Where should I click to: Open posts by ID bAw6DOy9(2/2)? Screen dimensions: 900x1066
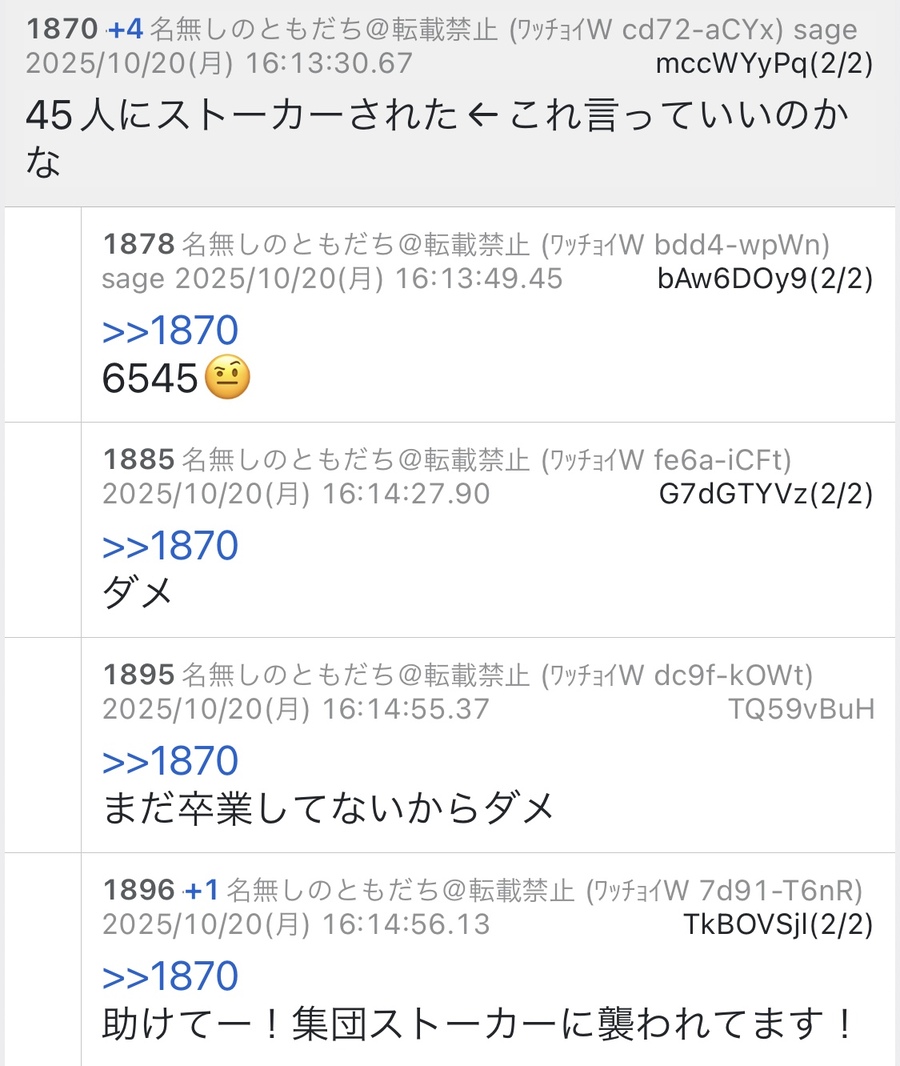(x=765, y=279)
